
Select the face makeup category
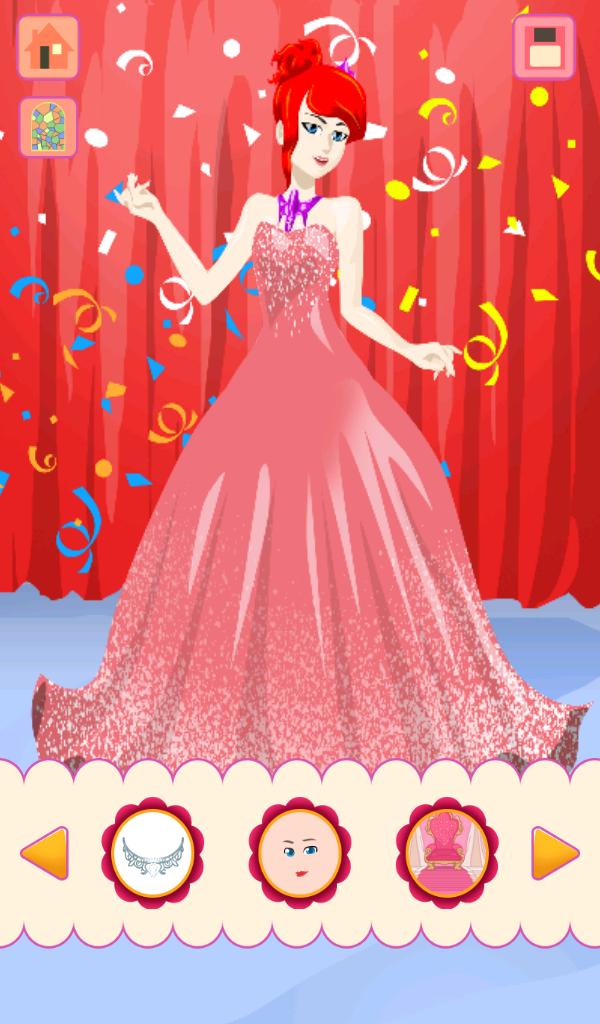(299, 853)
